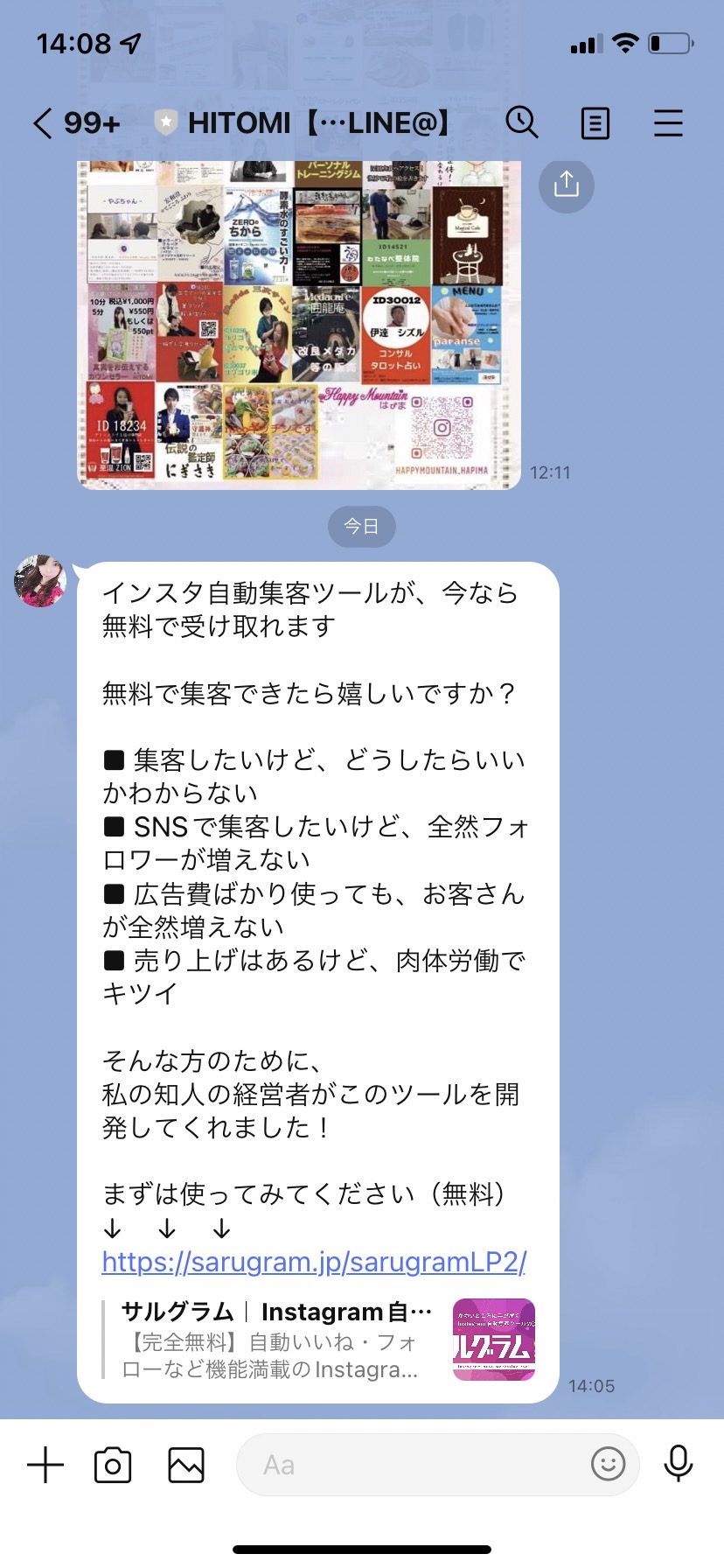Open the collage image sent at 12:11
This screenshot has width=724, height=1568.
click(x=299, y=324)
